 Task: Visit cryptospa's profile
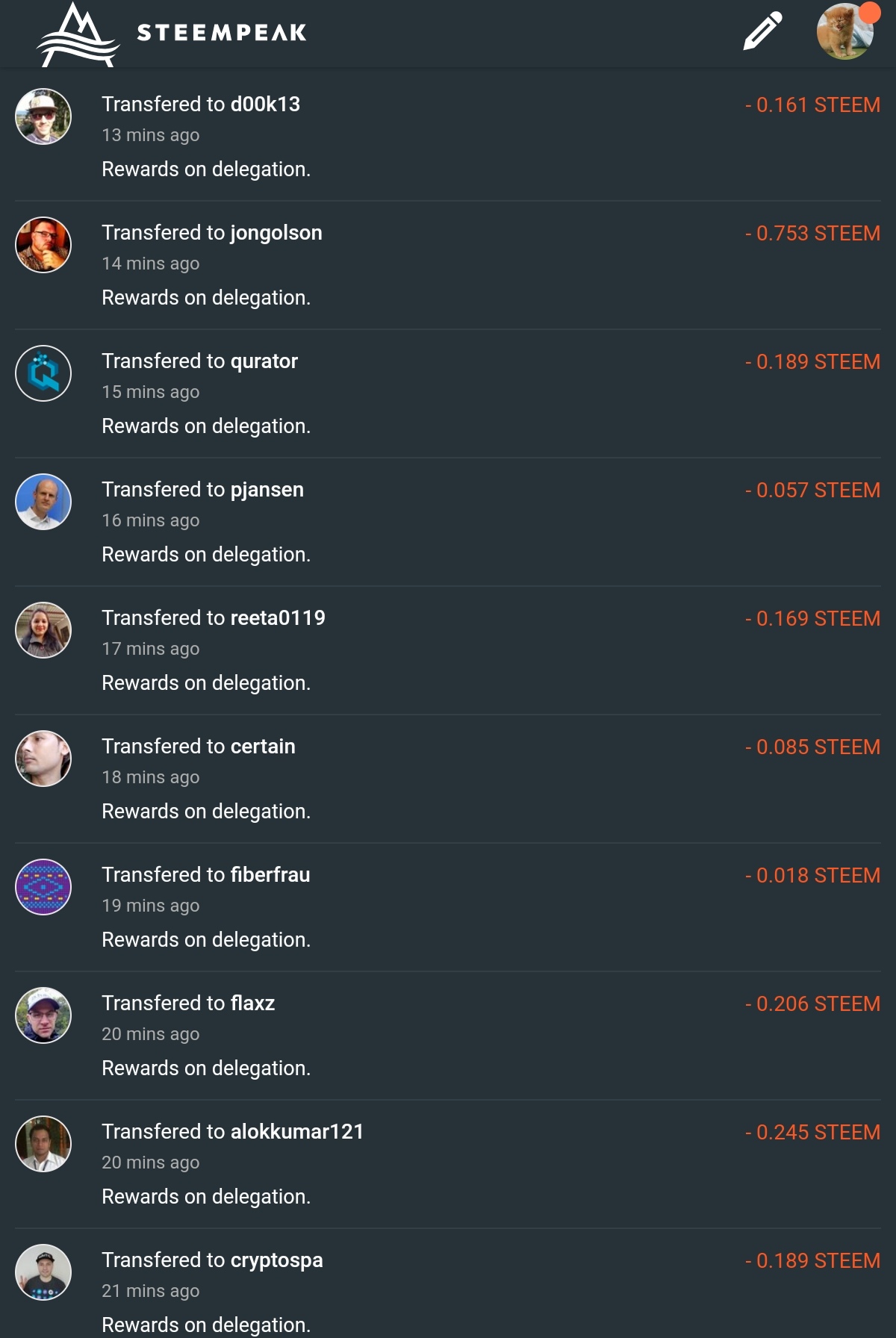tap(277, 1260)
